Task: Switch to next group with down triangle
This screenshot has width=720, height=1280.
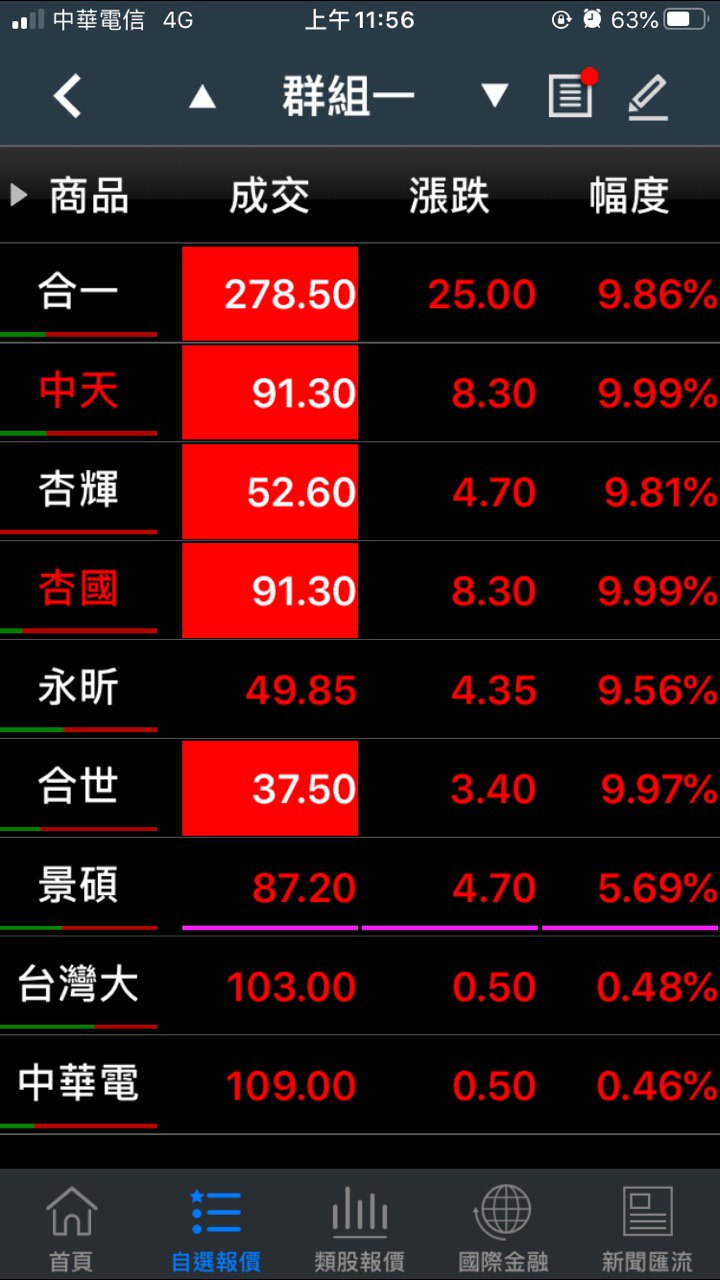Action: pyautogui.click(x=494, y=96)
